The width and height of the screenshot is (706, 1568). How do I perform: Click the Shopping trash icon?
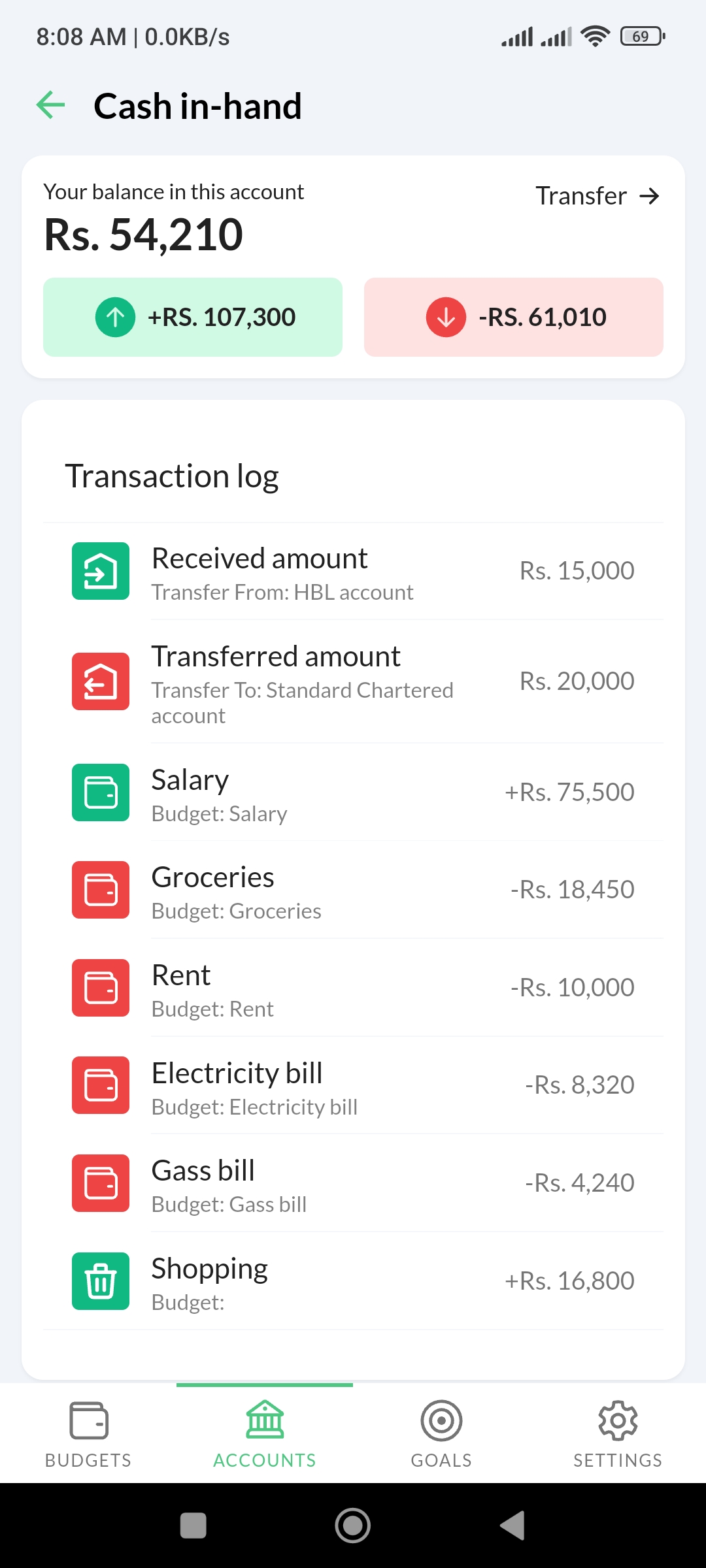point(100,1281)
